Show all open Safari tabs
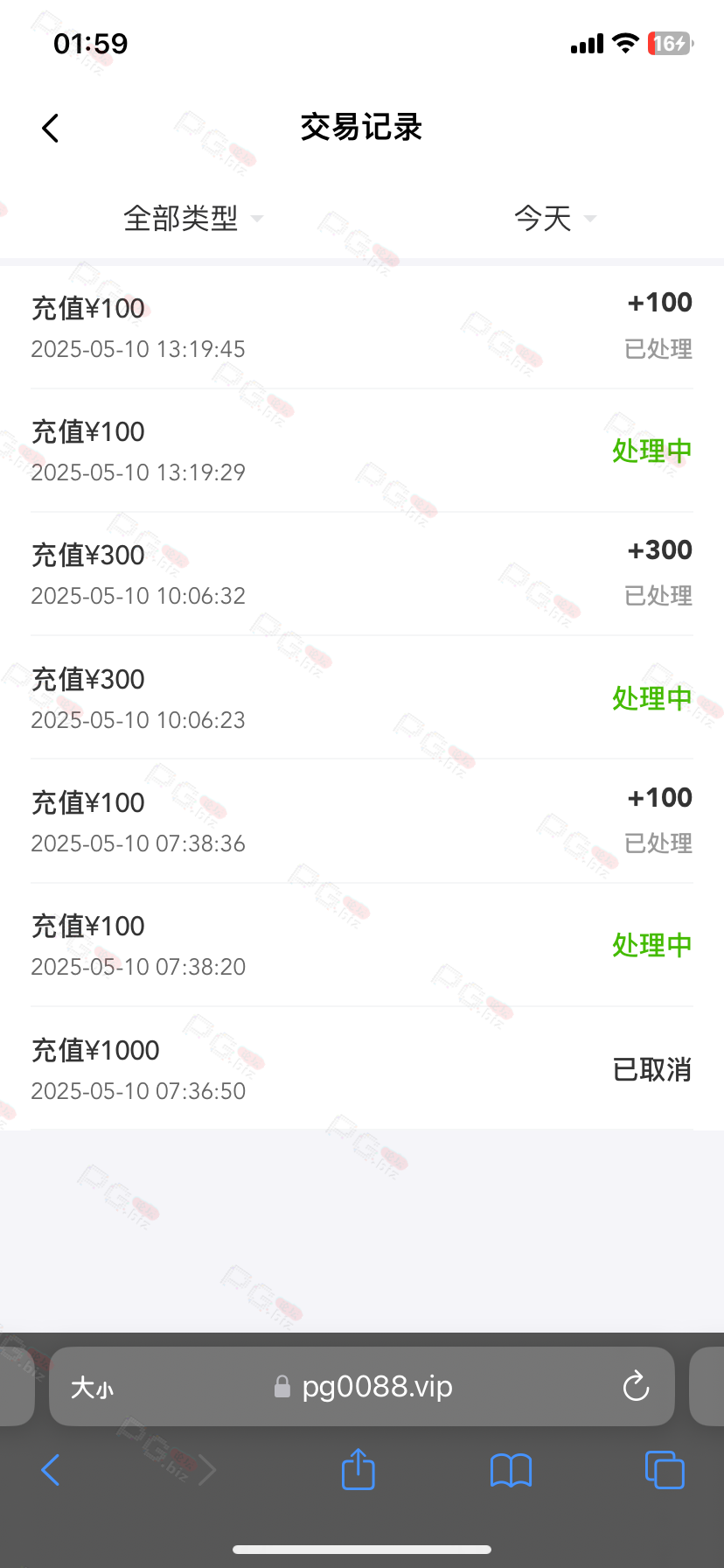 (665, 1469)
